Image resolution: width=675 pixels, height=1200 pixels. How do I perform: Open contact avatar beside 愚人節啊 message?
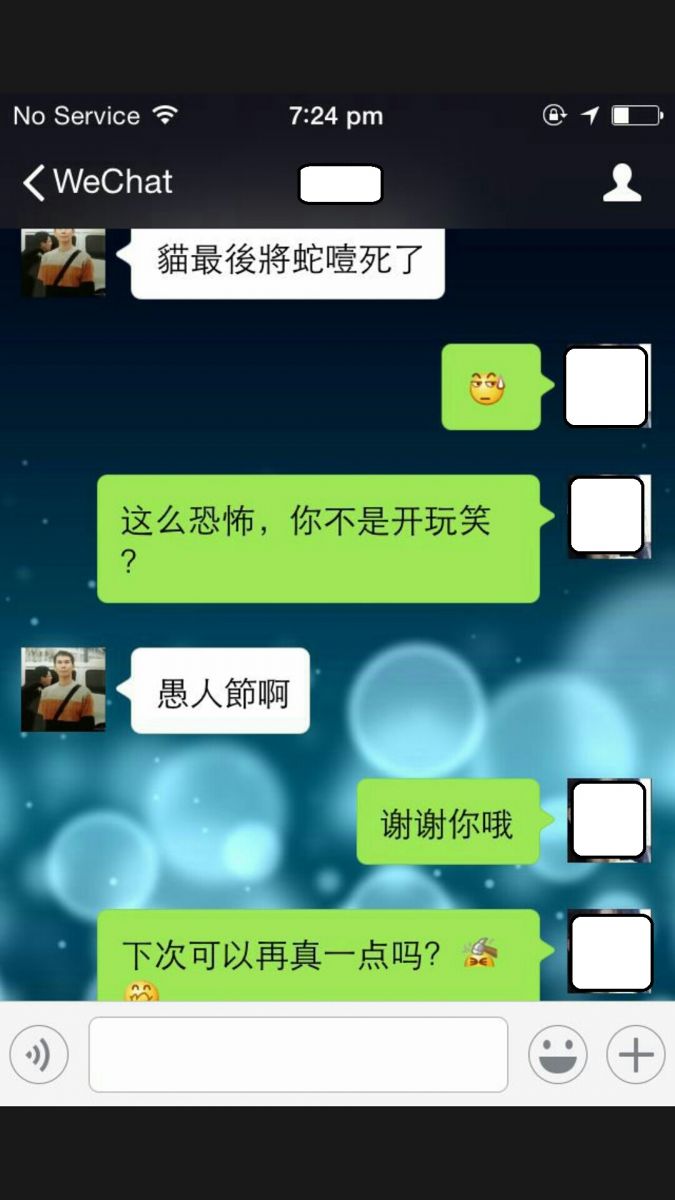63,690
